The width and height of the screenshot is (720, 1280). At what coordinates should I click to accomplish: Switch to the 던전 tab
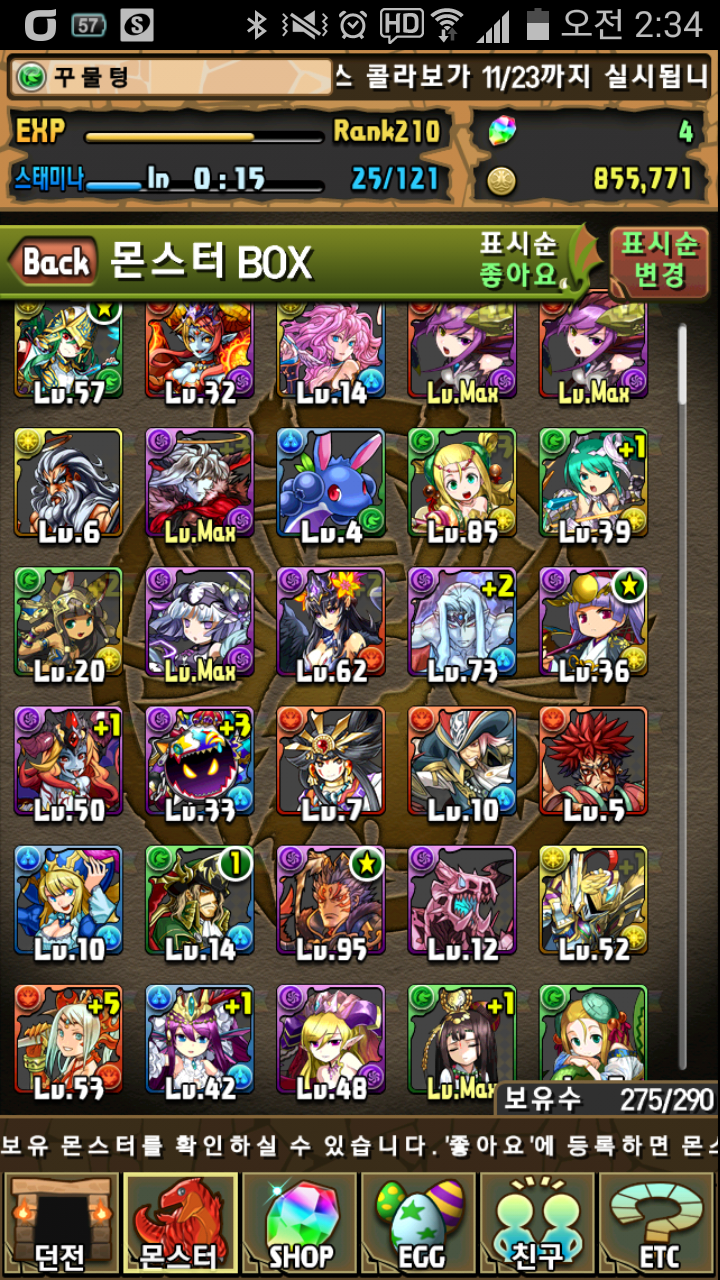tap(60, 1224)
